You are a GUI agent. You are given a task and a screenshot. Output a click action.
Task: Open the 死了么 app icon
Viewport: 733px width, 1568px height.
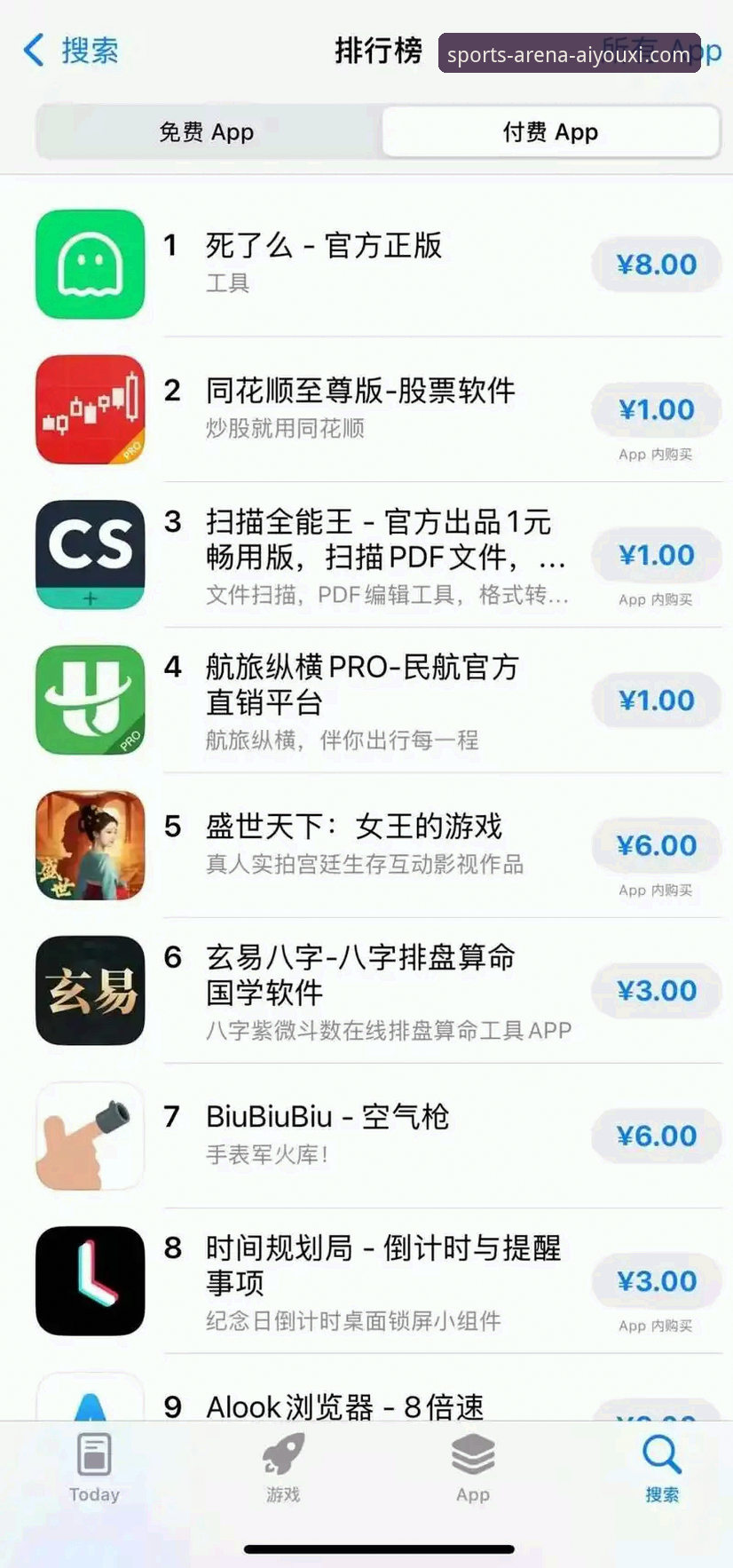tap(88, 265)
